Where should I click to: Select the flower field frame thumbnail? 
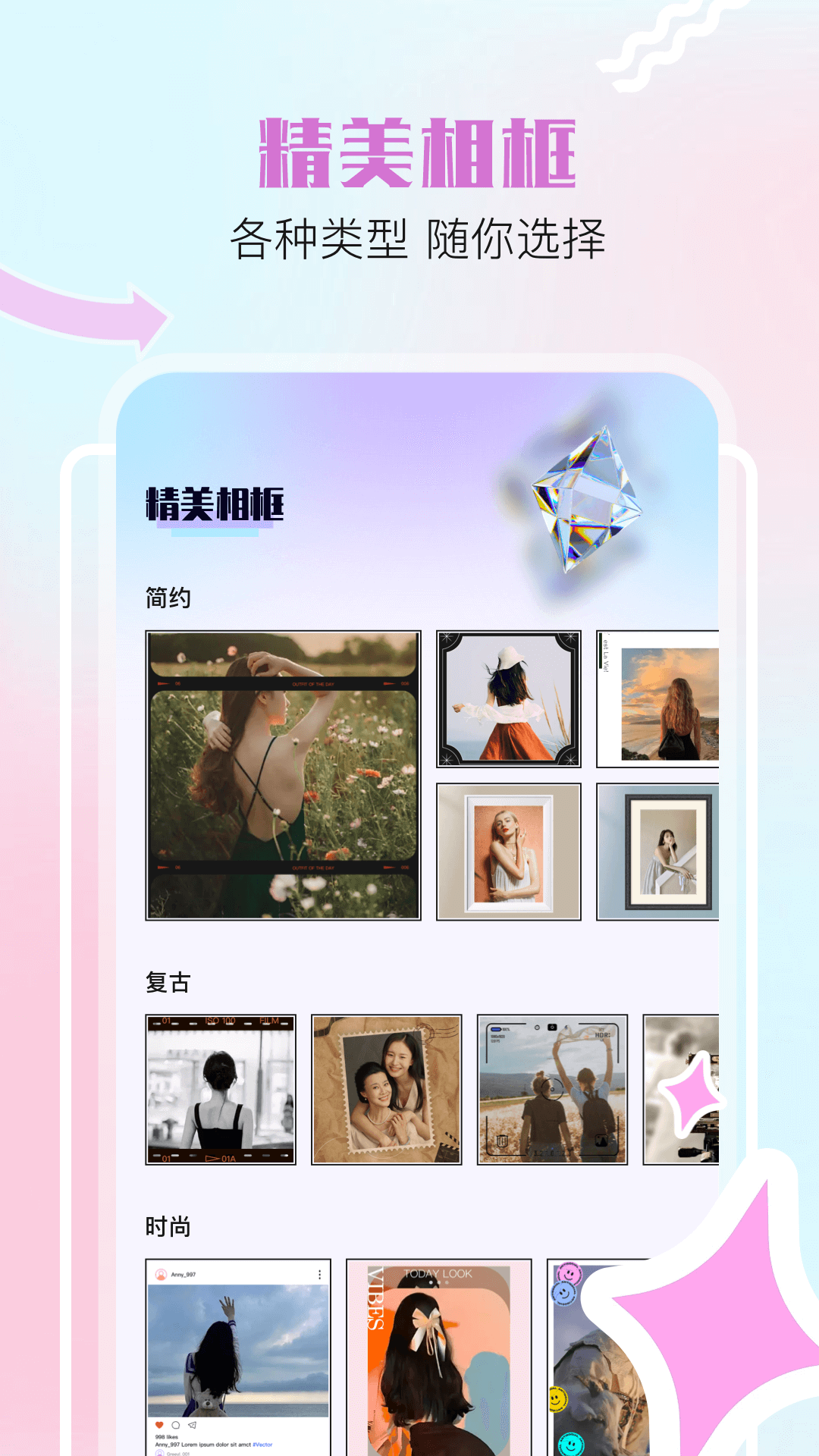[281, 773]
